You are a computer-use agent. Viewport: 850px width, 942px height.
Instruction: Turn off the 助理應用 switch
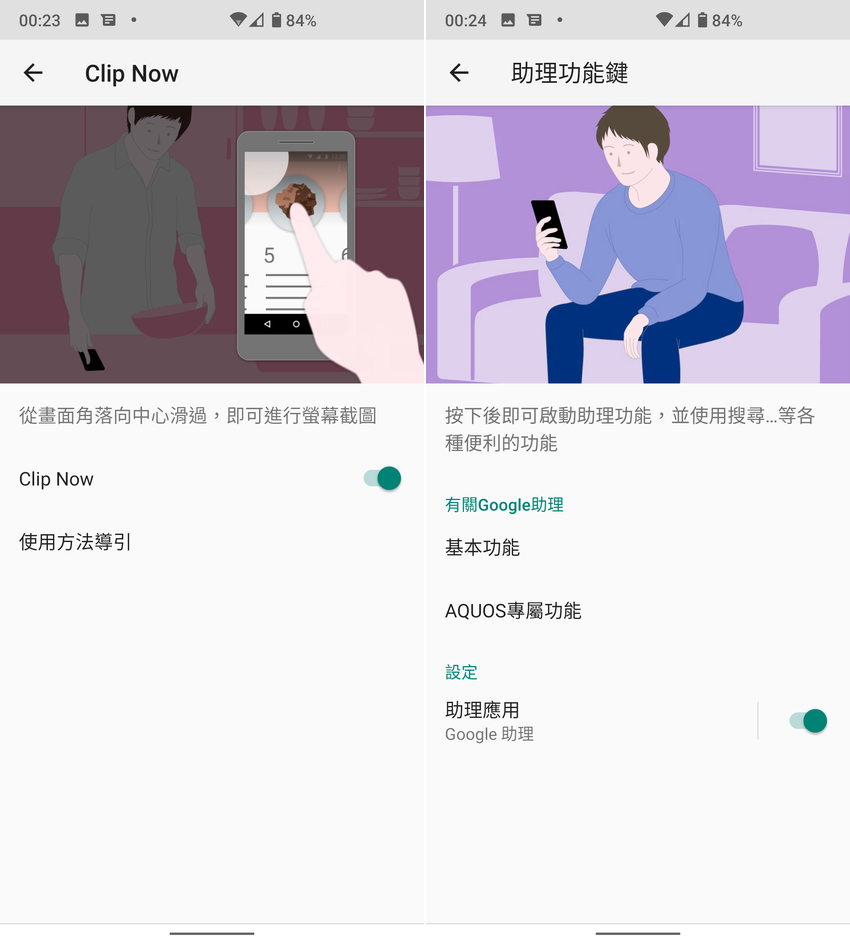807,721
